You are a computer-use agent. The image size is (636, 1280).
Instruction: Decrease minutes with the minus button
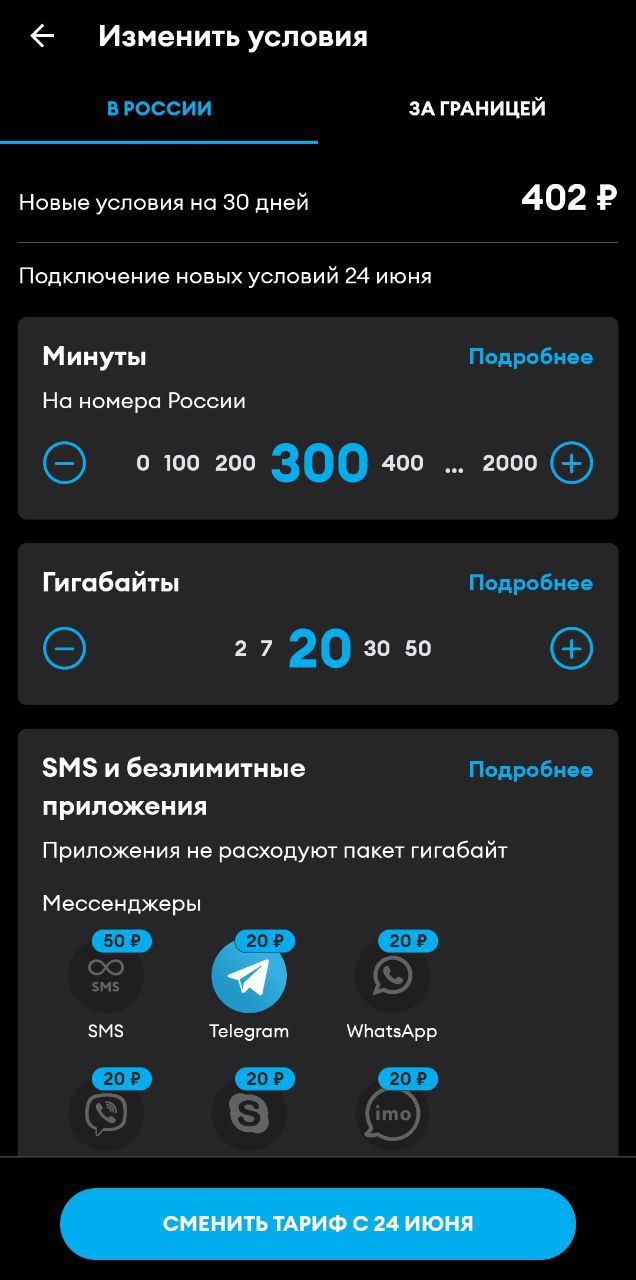[x=65, y=463]
